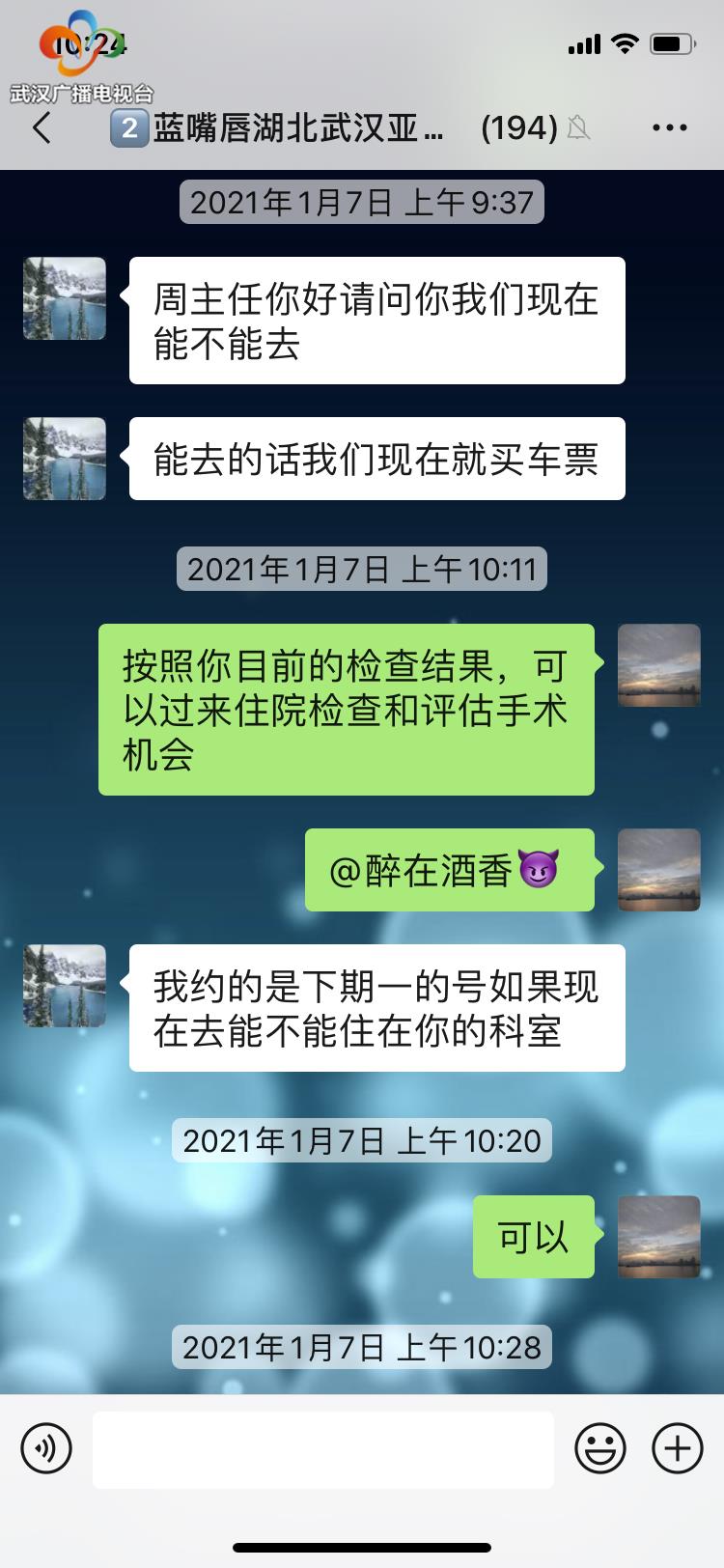
Task: Open sender avatar beside 可以 reply
Action: click(x=658, y=1237)
